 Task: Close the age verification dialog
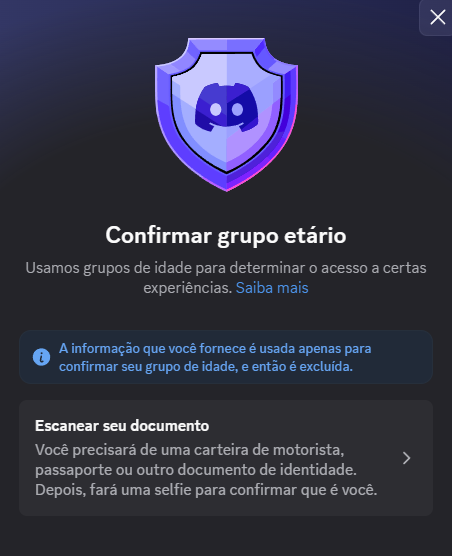pyautogui.click(x=437, y=17)
